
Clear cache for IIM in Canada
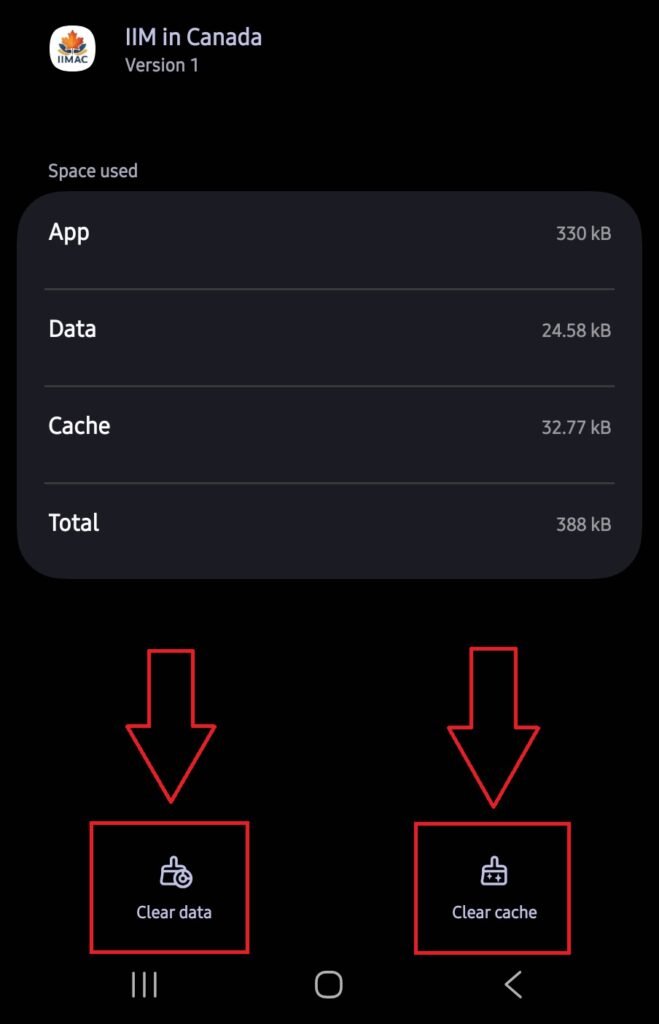(x=494, y=887)
